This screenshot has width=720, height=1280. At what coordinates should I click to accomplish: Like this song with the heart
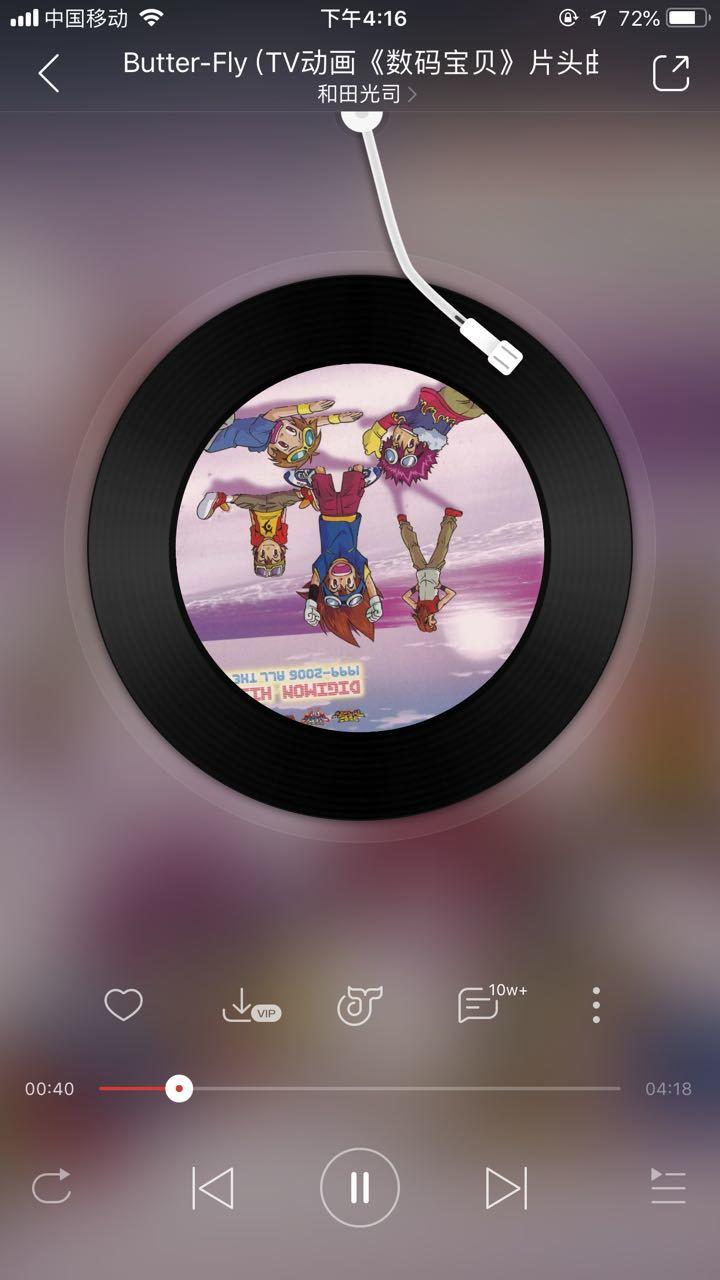pyautogui.click(x=124, y=1004)
